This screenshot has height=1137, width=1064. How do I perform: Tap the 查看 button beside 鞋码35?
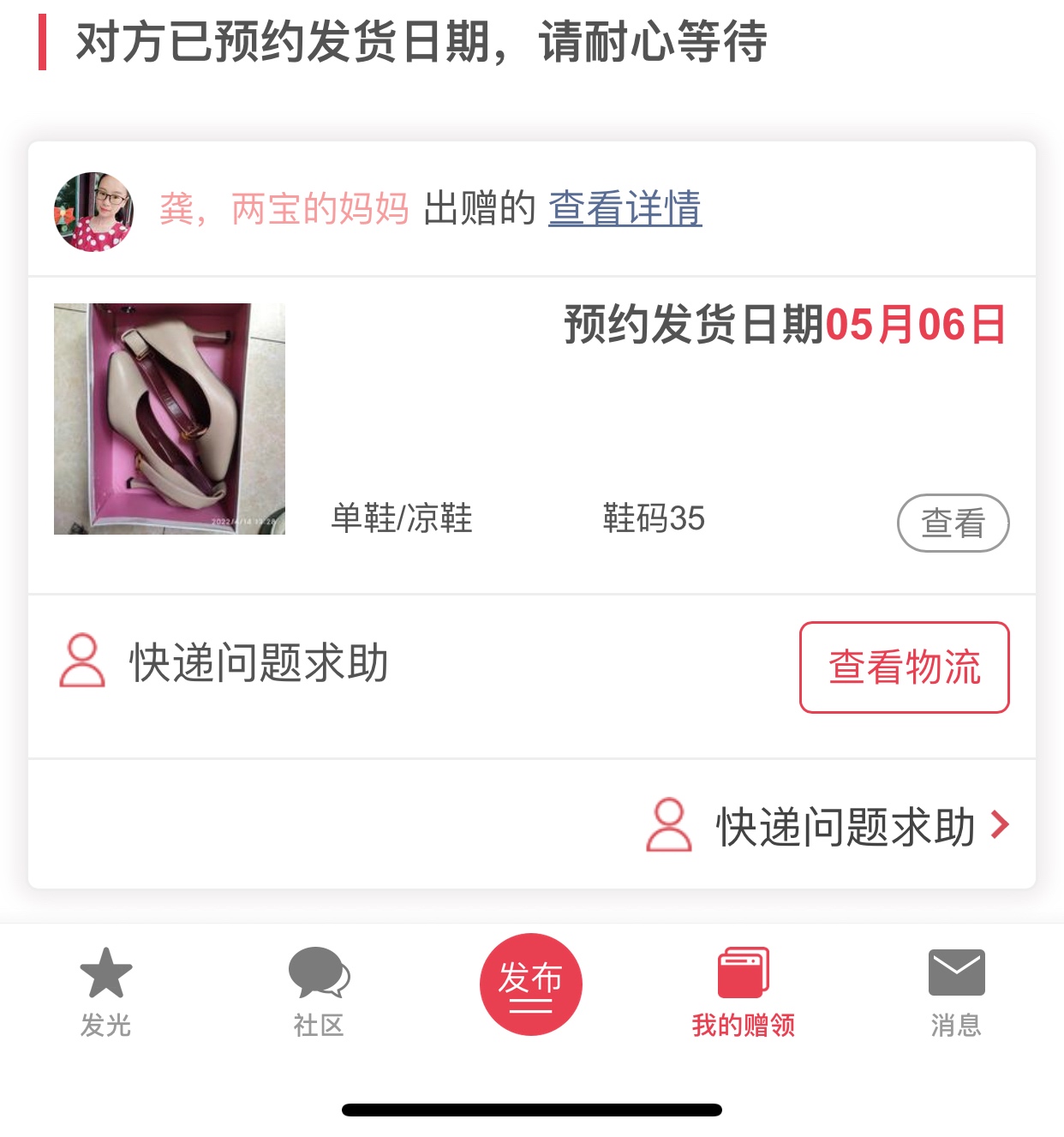tap(953, 523)
